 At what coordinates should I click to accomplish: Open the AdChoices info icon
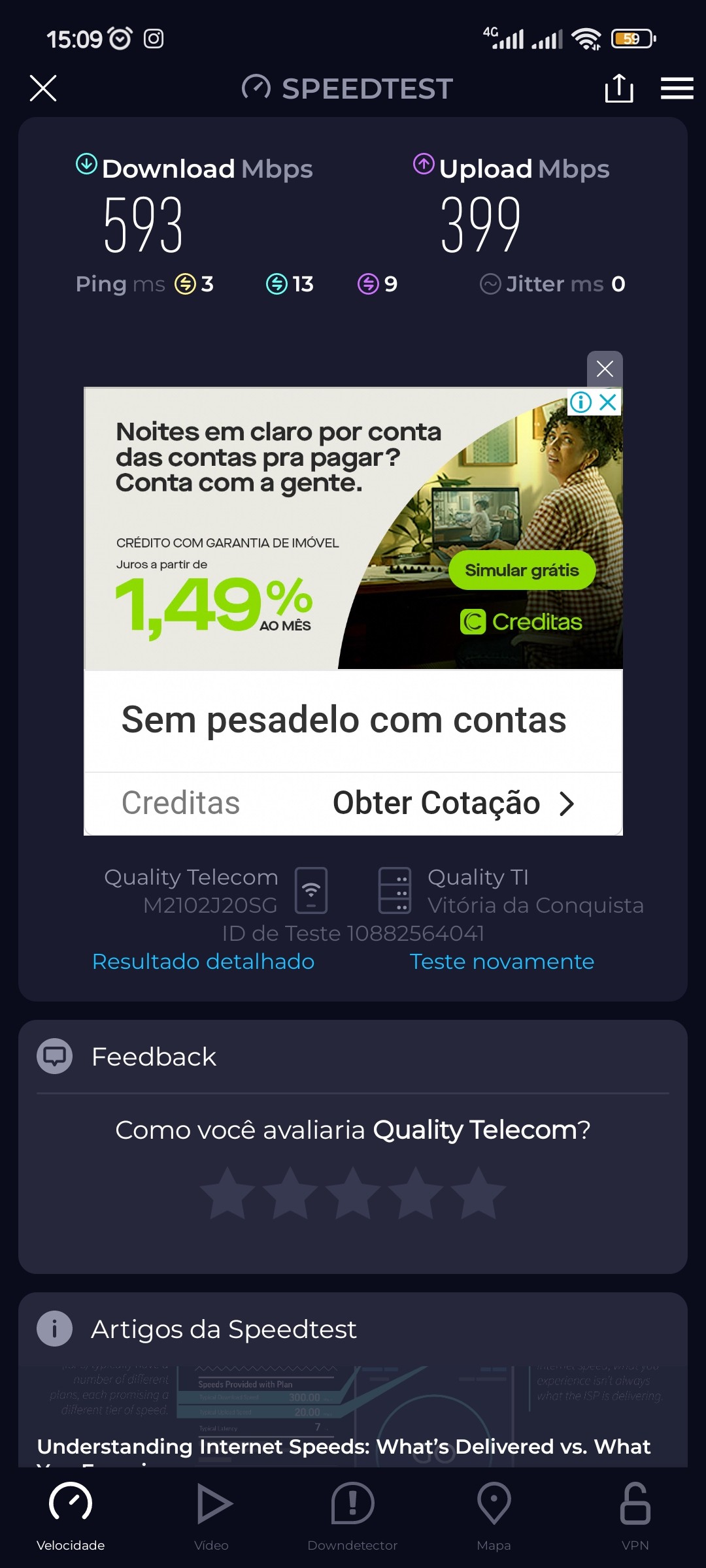click(580, 402)
